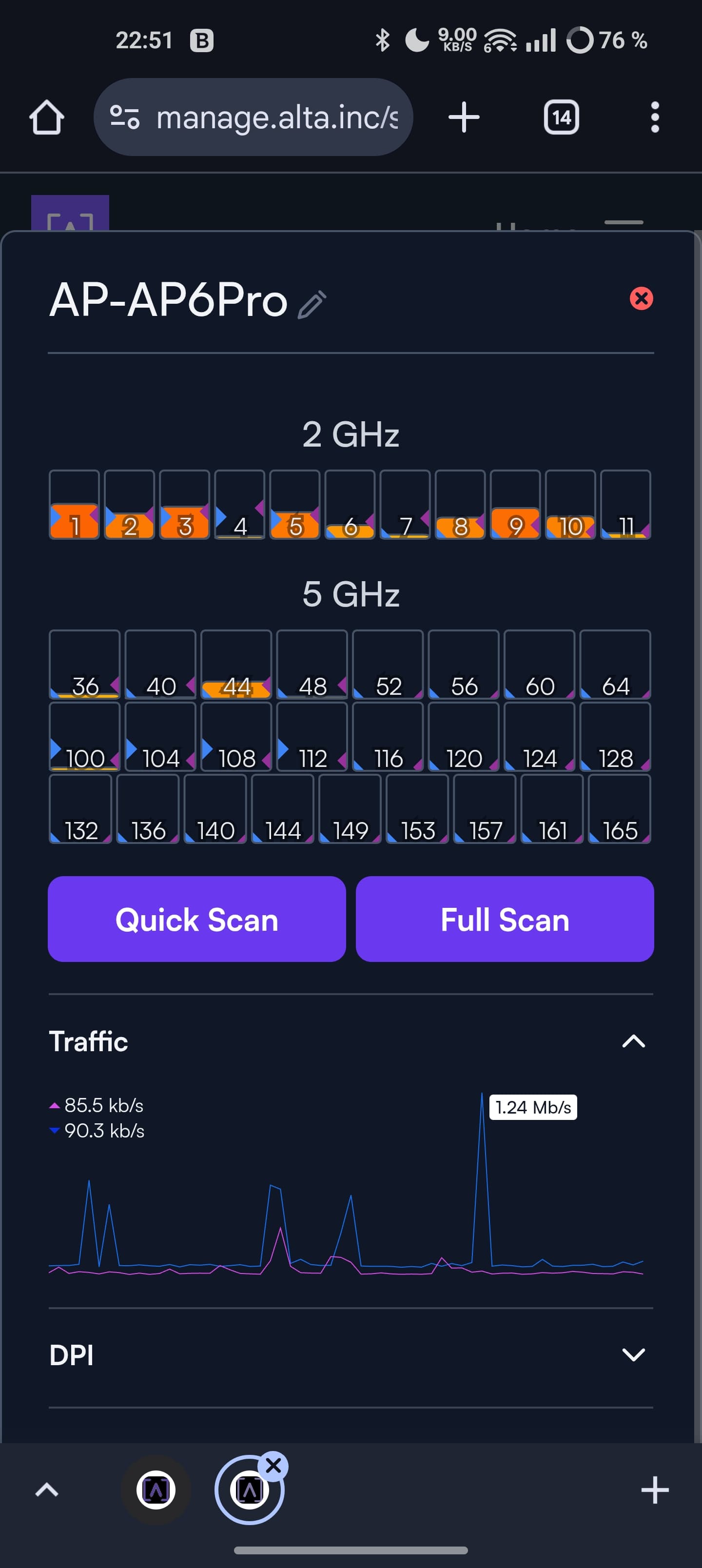Select 5 GHz channel 165

pos(619,808)
